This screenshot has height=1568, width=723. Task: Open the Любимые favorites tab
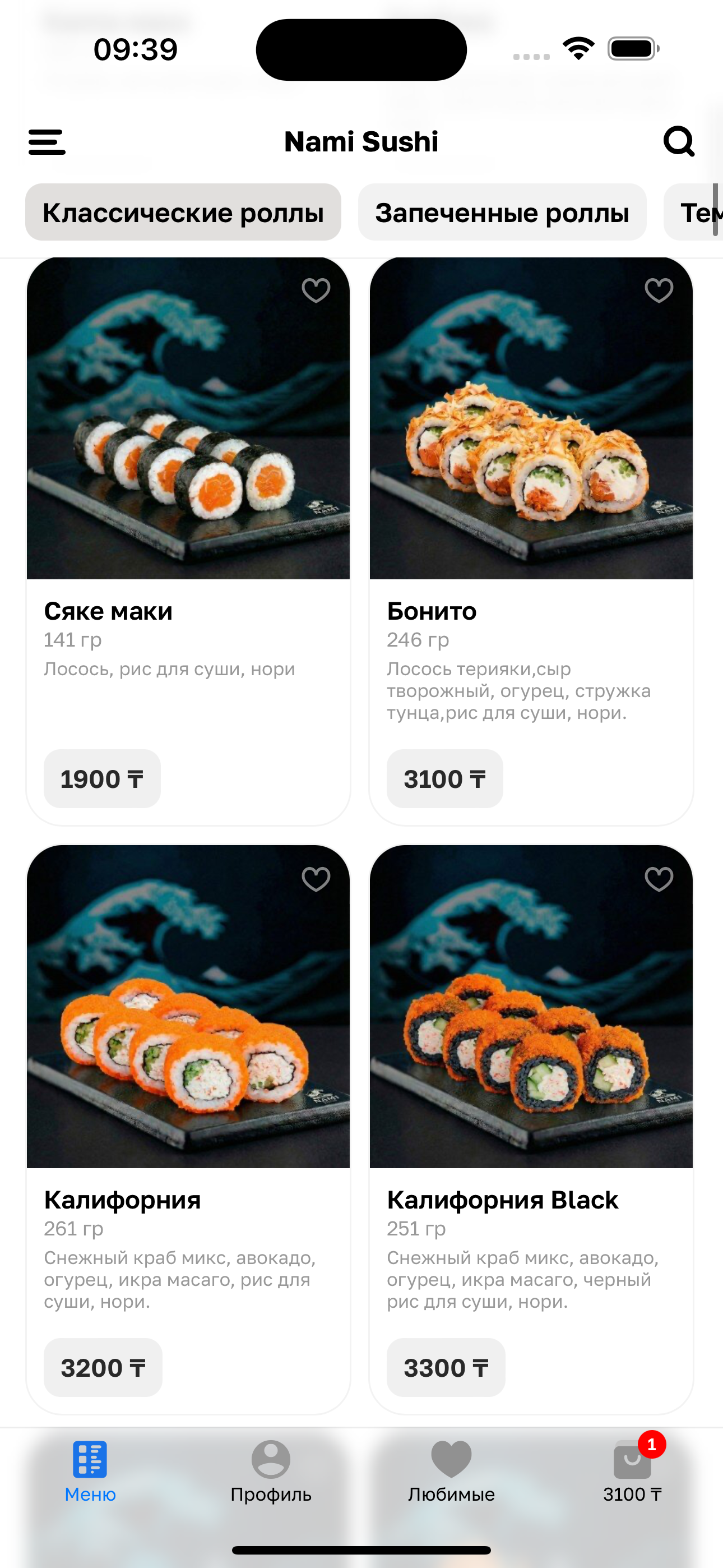451,1470
